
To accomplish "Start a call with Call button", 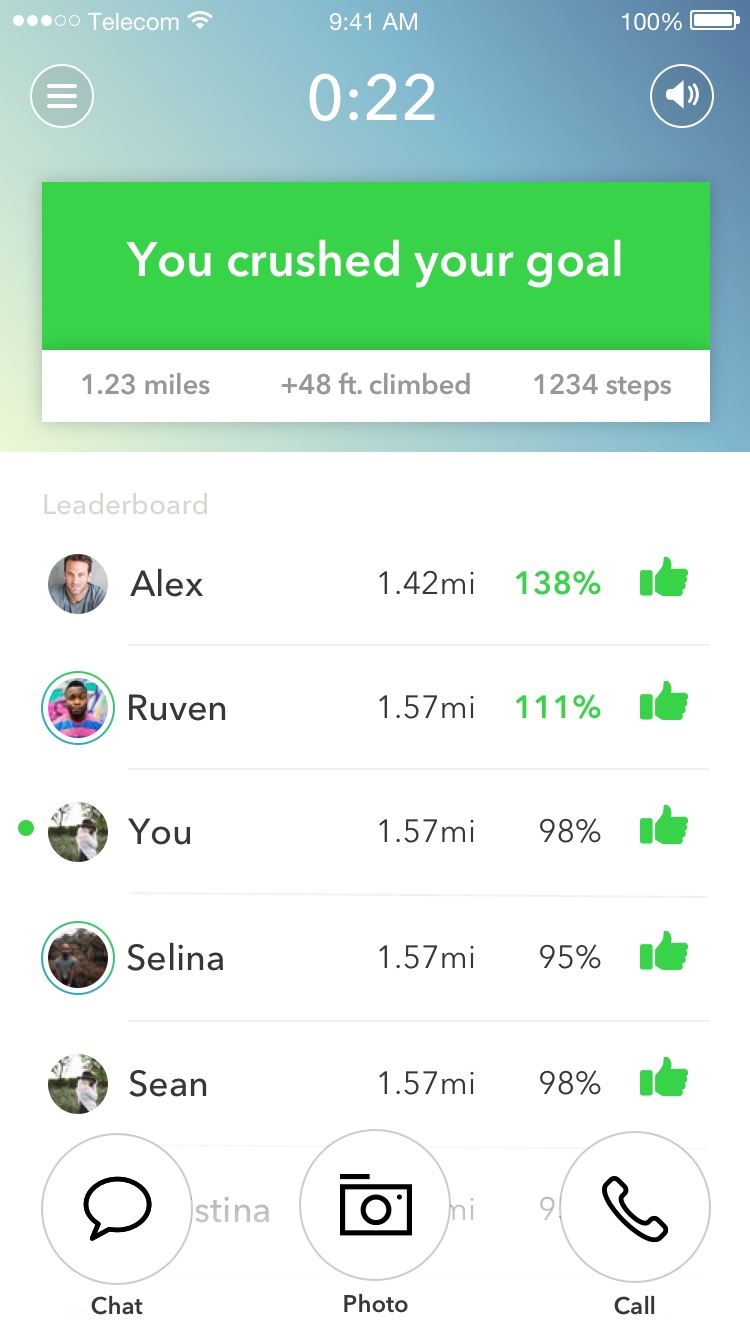I will tap(635, 1209).
